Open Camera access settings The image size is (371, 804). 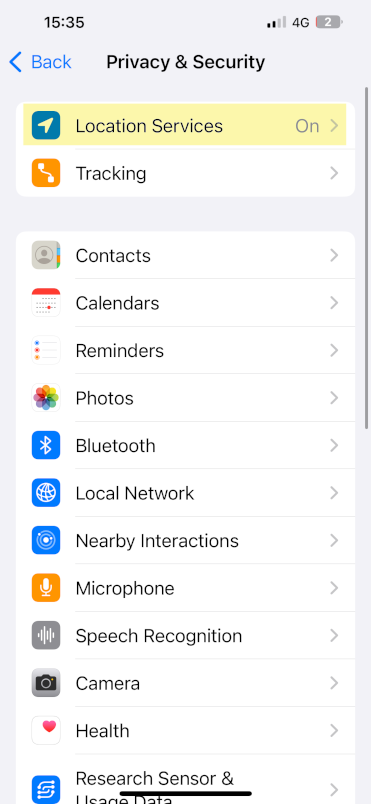coord(185,683)
